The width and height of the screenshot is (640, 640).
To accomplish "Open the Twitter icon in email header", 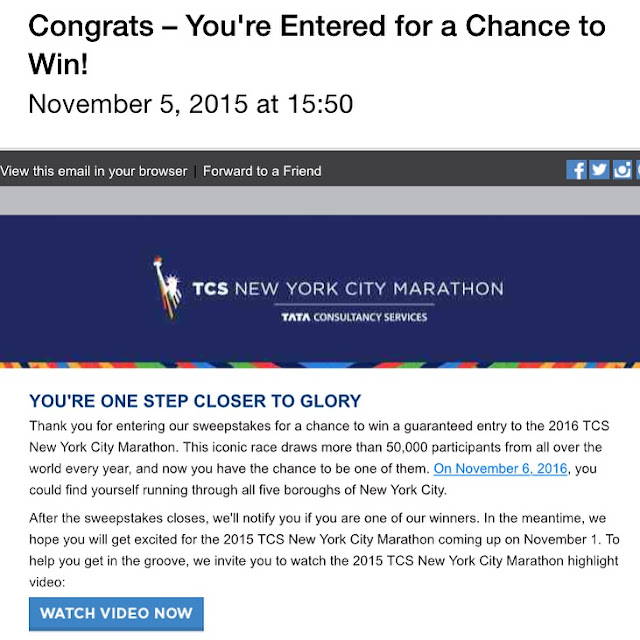I will click(599, 170).
